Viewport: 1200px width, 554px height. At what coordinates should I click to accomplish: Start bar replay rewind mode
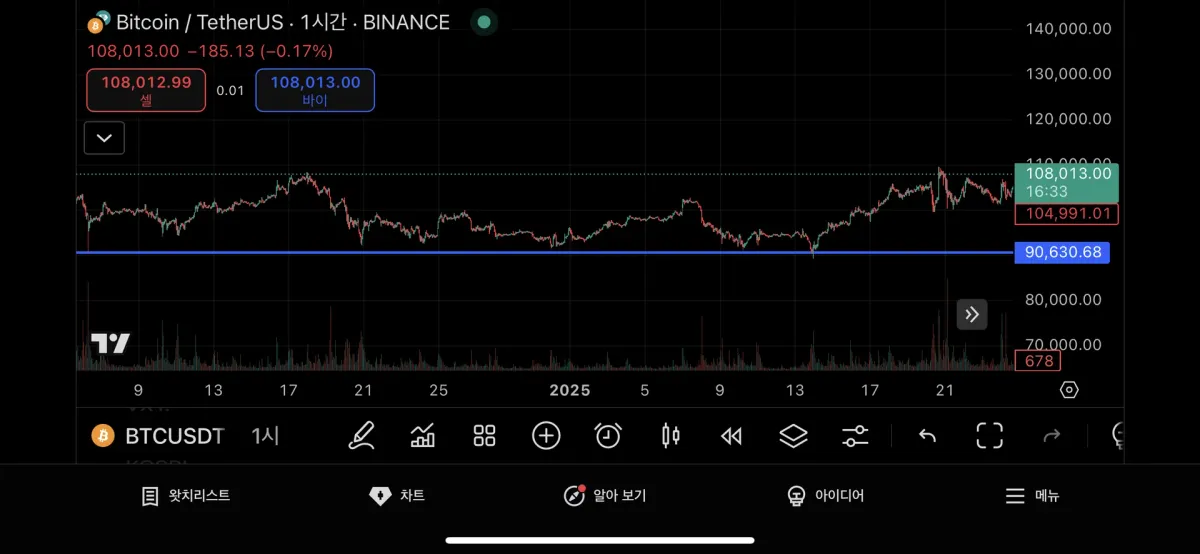click(732, 435)
